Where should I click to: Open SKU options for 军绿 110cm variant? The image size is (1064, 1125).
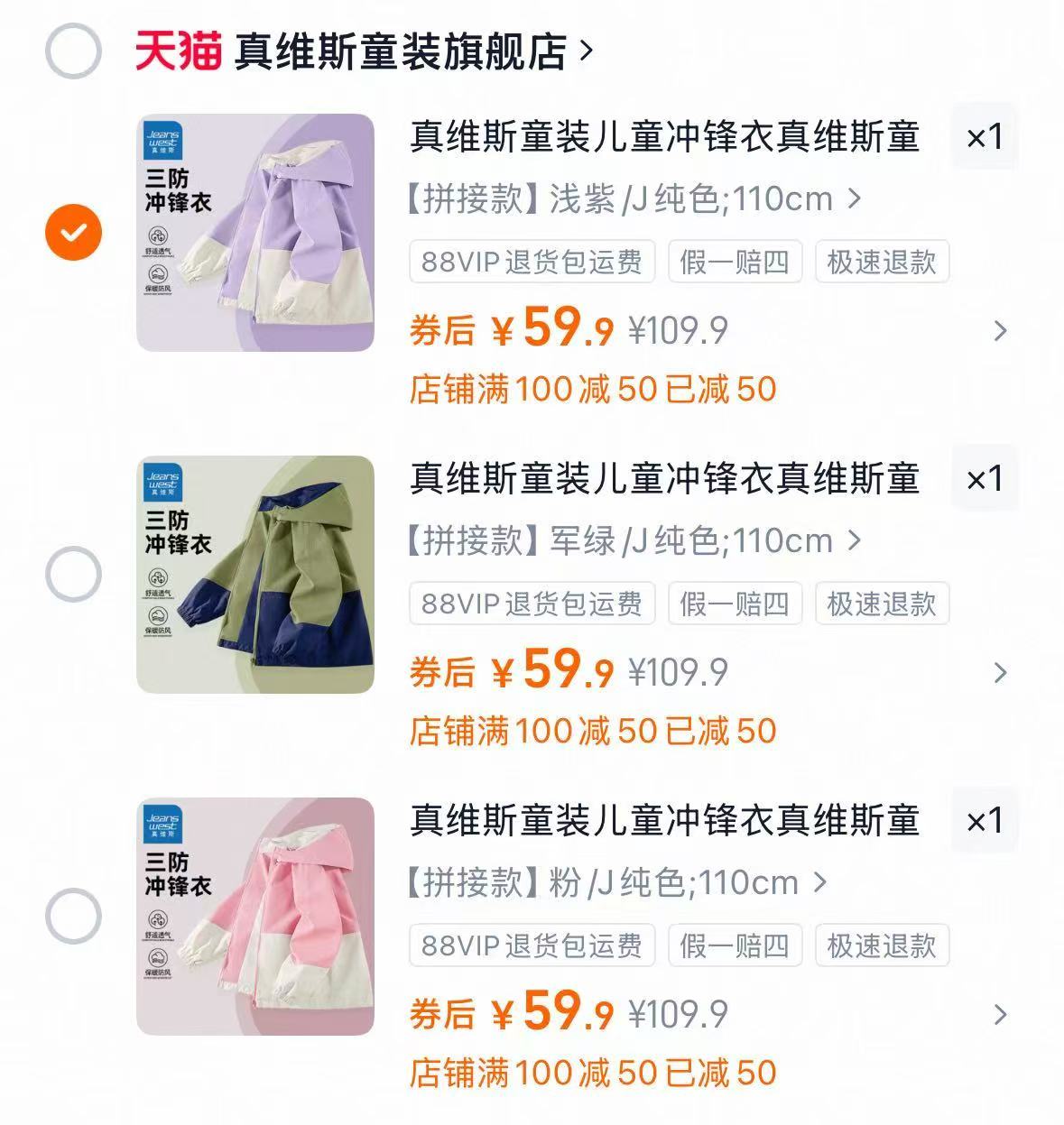tap(624, 539)
